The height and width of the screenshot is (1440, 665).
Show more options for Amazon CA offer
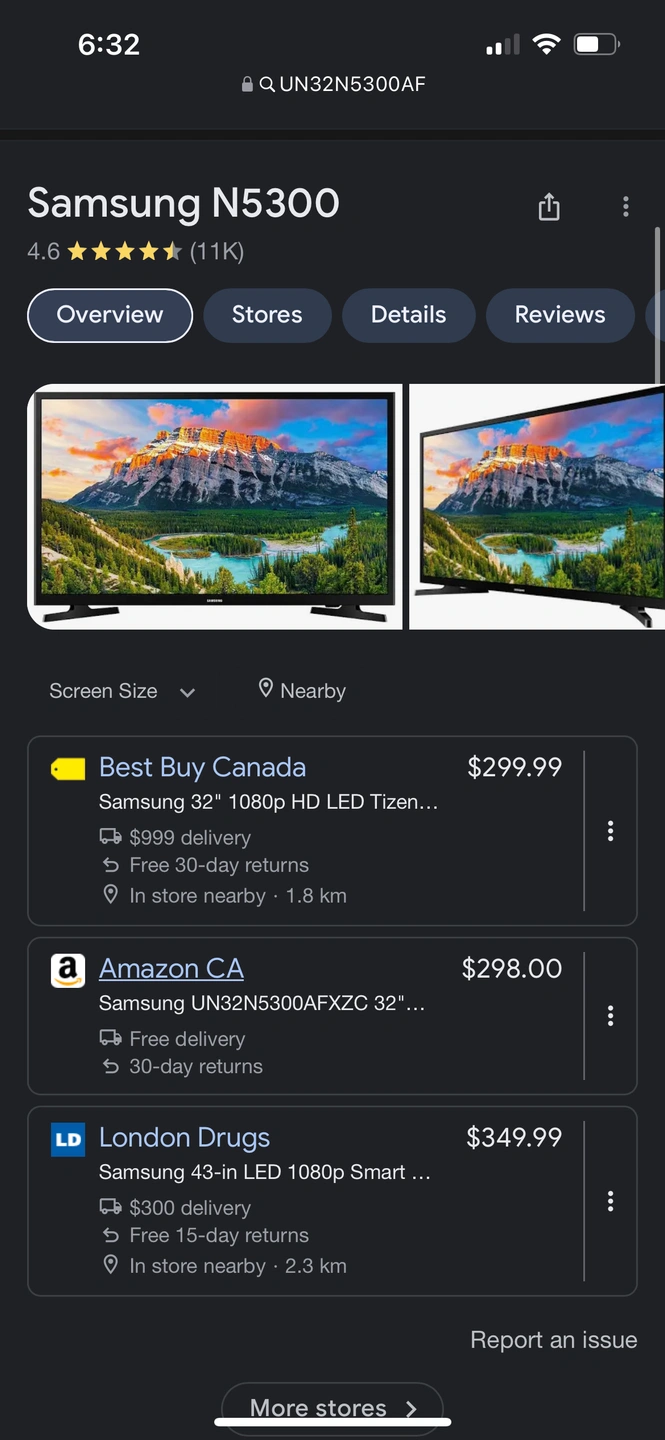[610, 1016]
